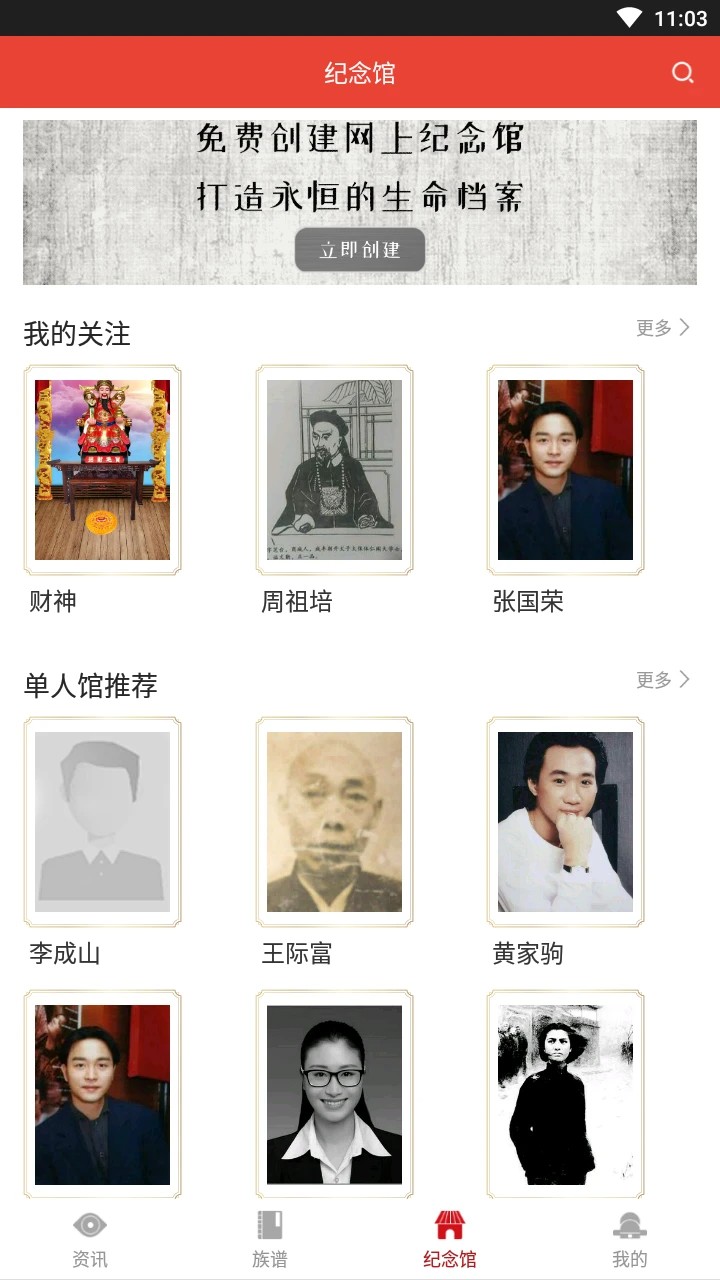
Task: Switch to the 族谱 tab
Action: point(270,1238)
